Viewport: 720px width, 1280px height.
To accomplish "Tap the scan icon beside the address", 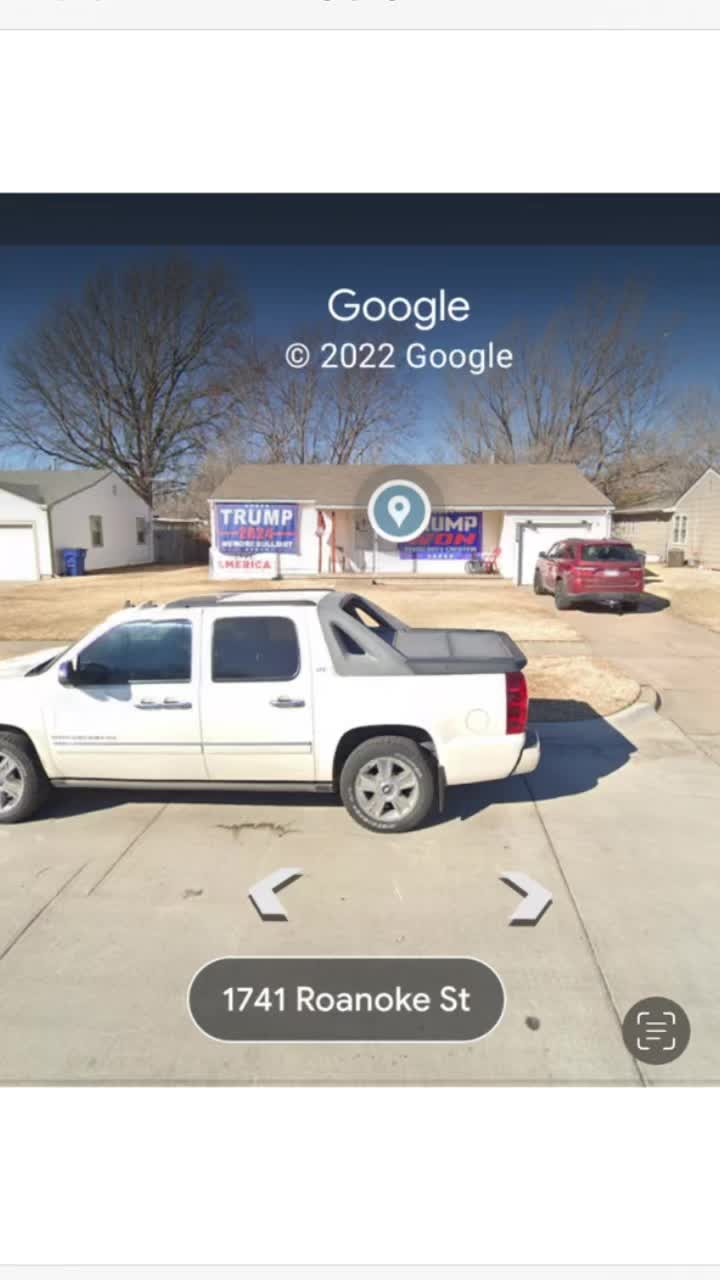I will pyautogui.click(x=656, y=1030).
